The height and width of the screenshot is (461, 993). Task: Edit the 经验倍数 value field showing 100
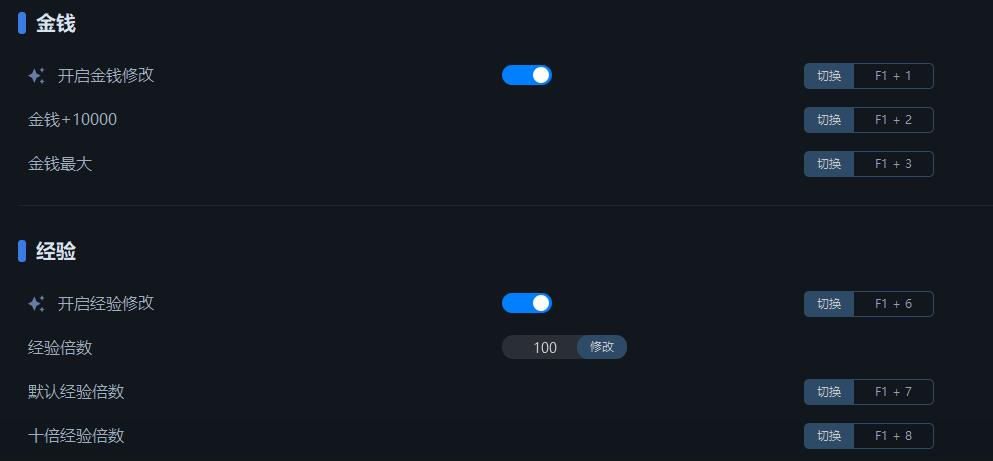(x=542, y=348)
